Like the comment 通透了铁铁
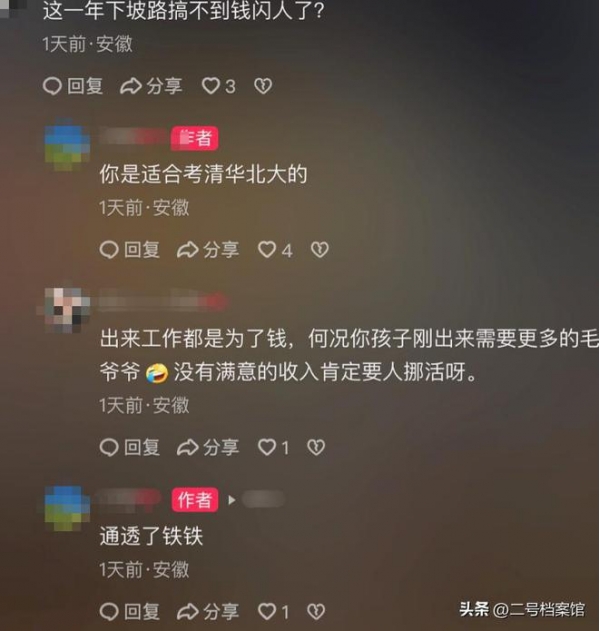Viewport: 600px width, 631px height. 267,610
